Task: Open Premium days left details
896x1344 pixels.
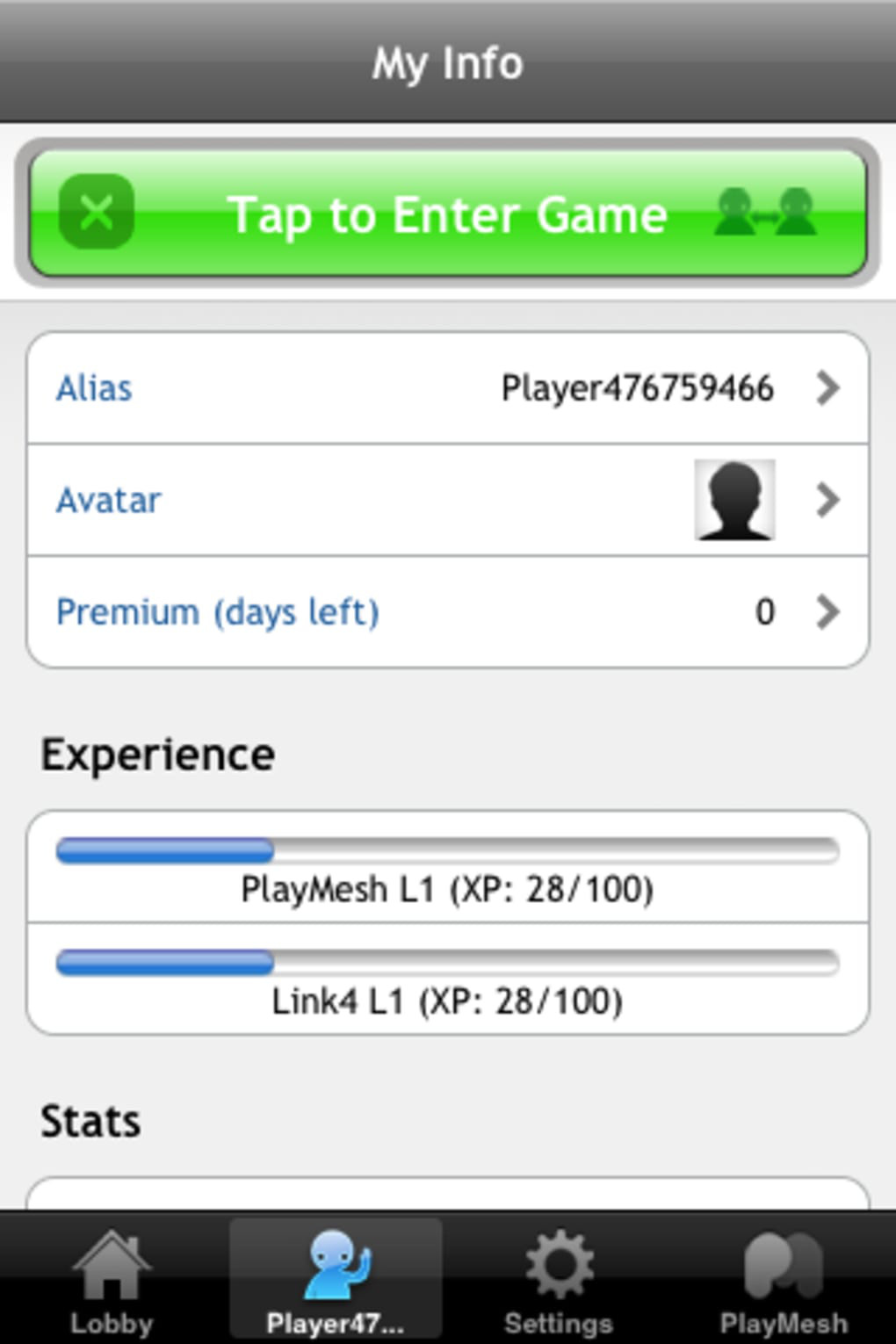Action: click(x=448, y=611)
